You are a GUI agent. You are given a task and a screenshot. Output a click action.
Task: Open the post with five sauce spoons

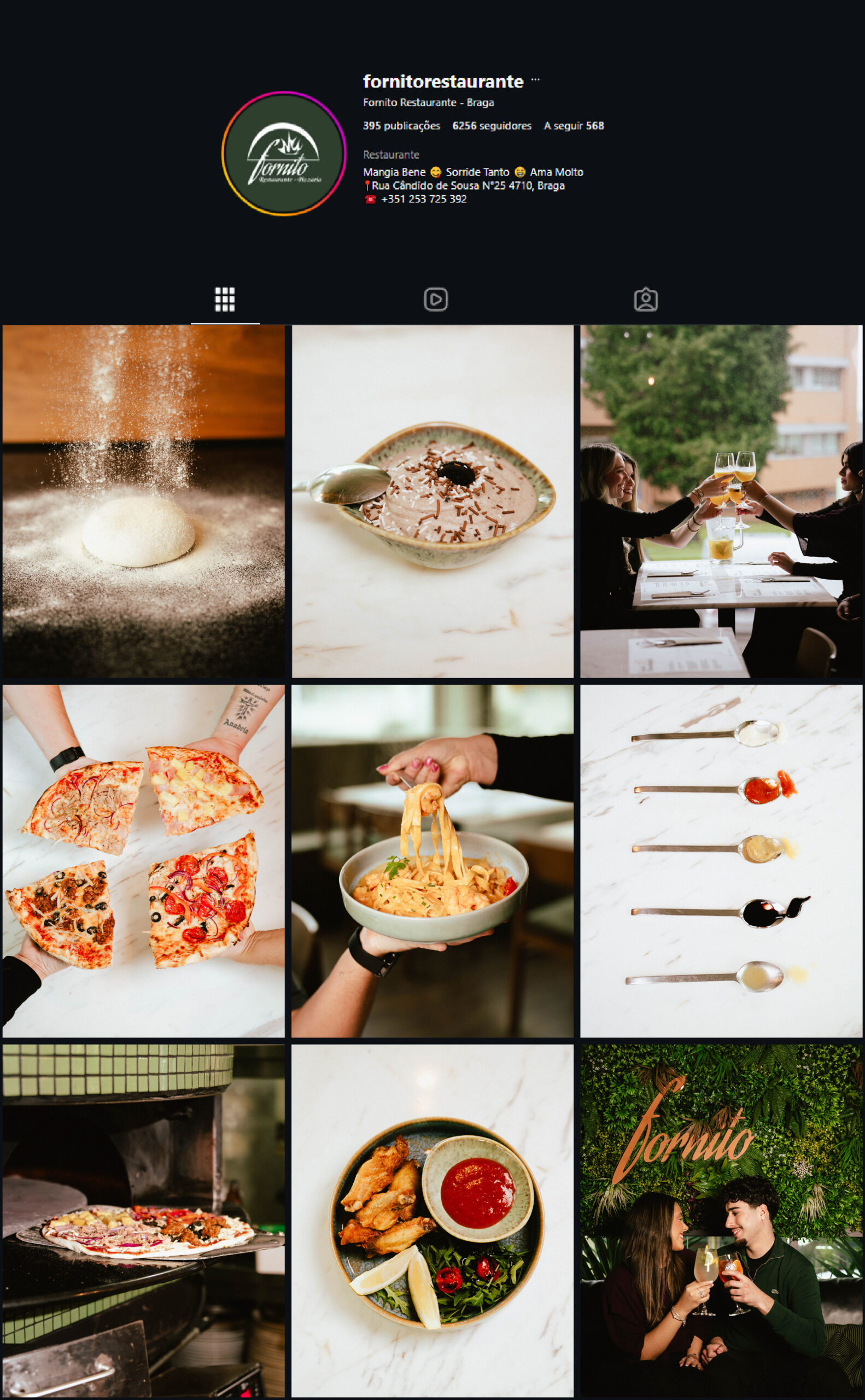coord(721,861)
